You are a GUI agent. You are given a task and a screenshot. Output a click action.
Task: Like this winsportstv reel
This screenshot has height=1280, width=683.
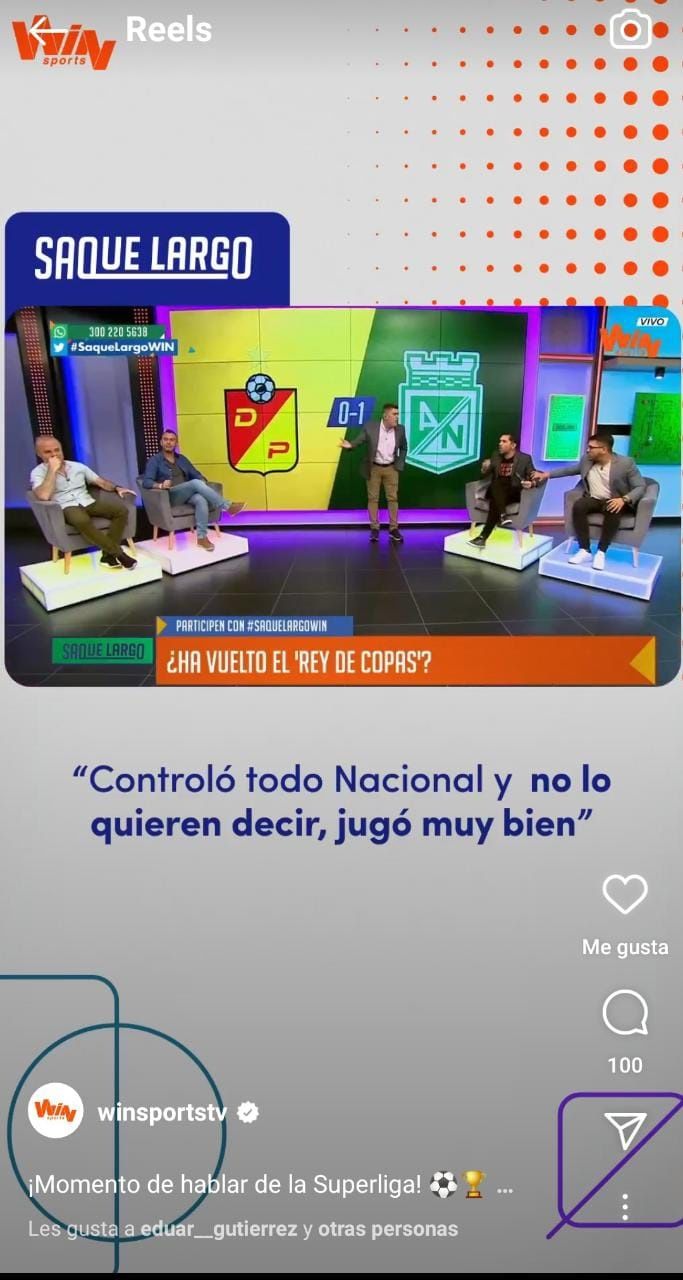[x=625, y=894]
